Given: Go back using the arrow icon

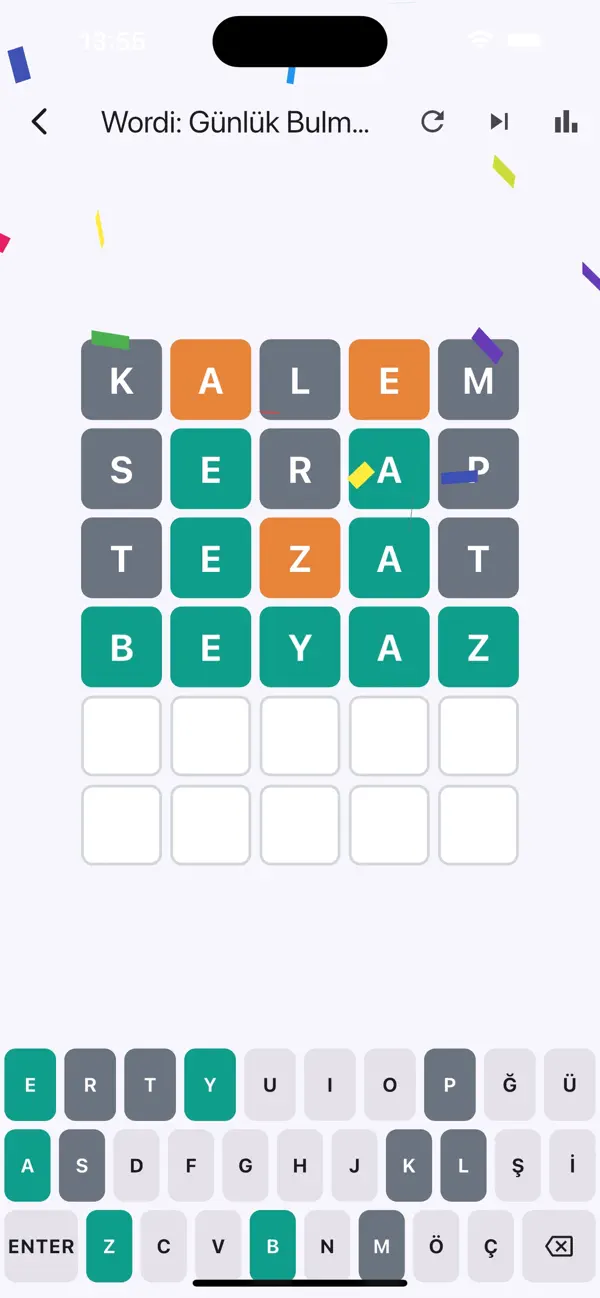Looking at the screenshot, I should point(39,122).
